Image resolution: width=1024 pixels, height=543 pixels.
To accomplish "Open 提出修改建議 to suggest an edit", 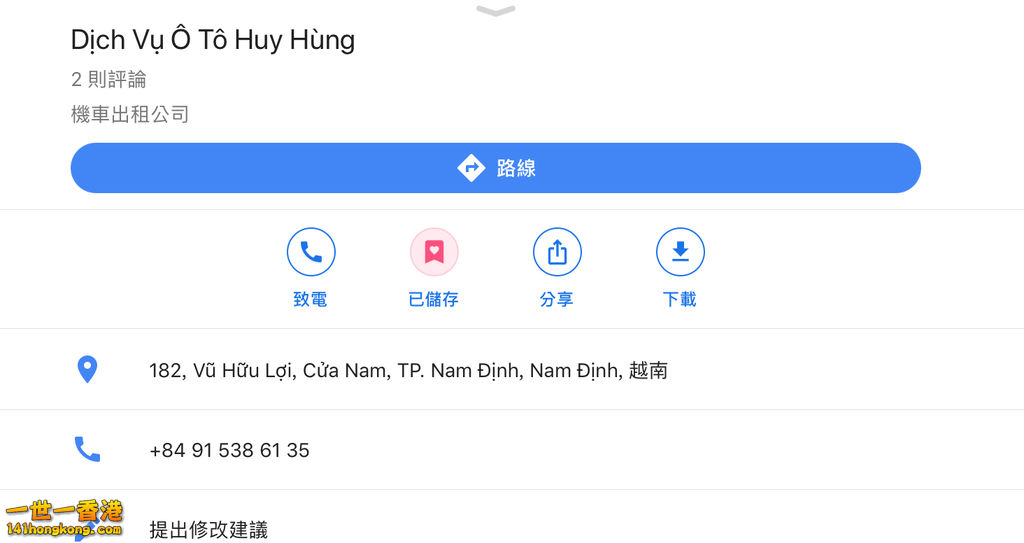I will [209, 530].
